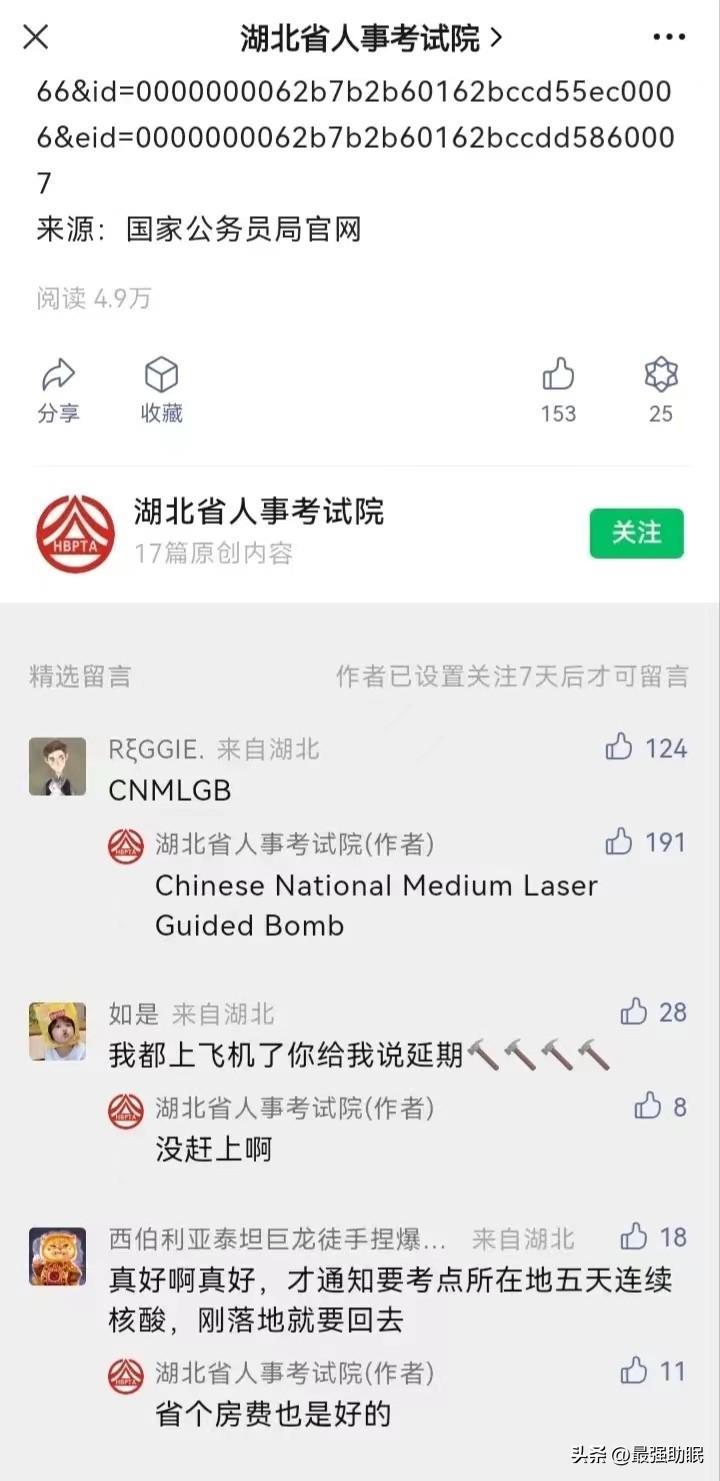View 如是's profile avatar
The width and height of the screenshot is (720, 1481).
pos(57,1031)
